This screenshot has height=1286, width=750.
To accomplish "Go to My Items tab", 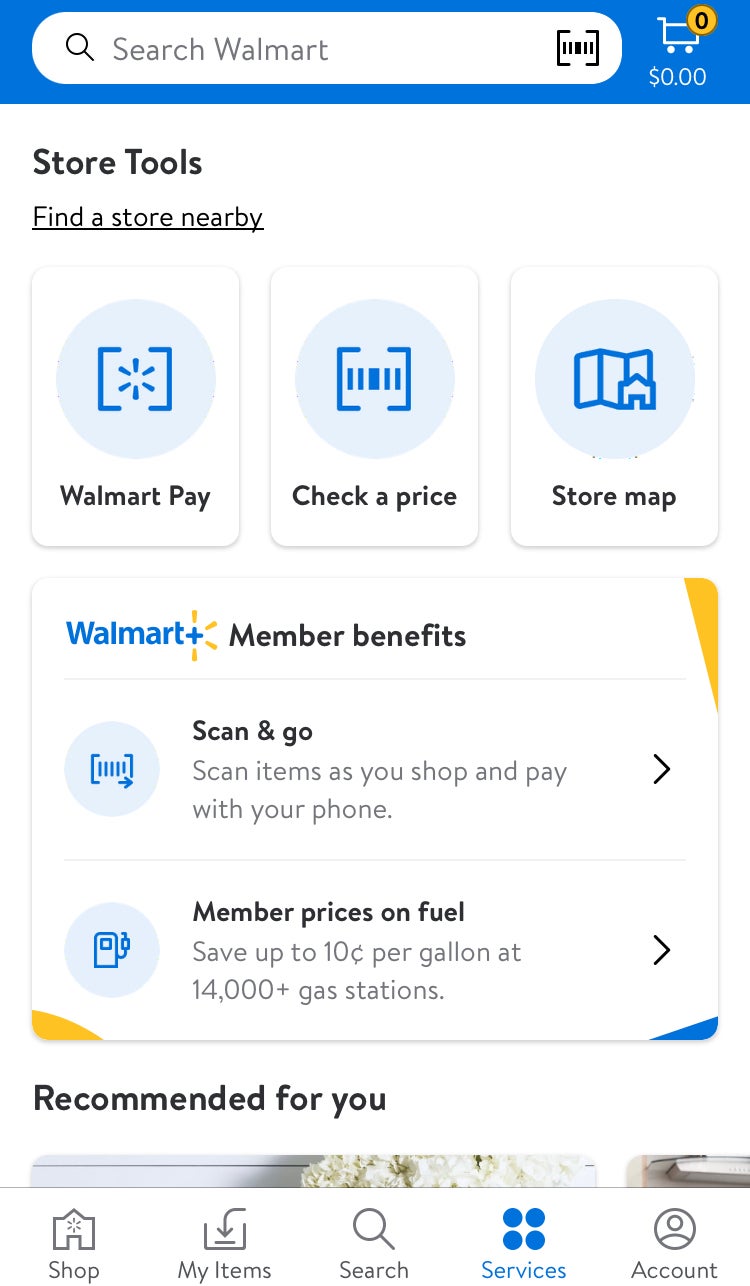I will (x=224, y=1244).
